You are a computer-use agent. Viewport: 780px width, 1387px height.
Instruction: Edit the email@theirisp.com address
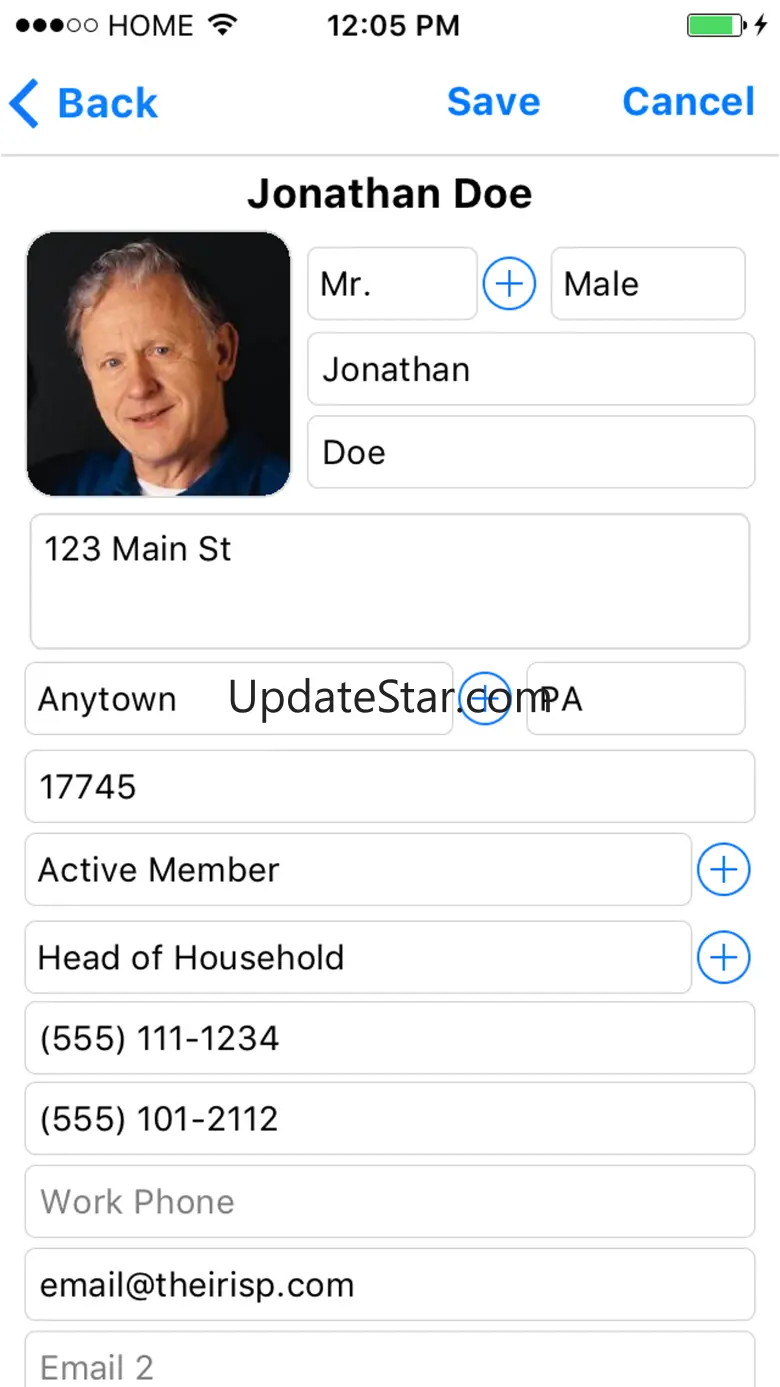pos(389,1284)
